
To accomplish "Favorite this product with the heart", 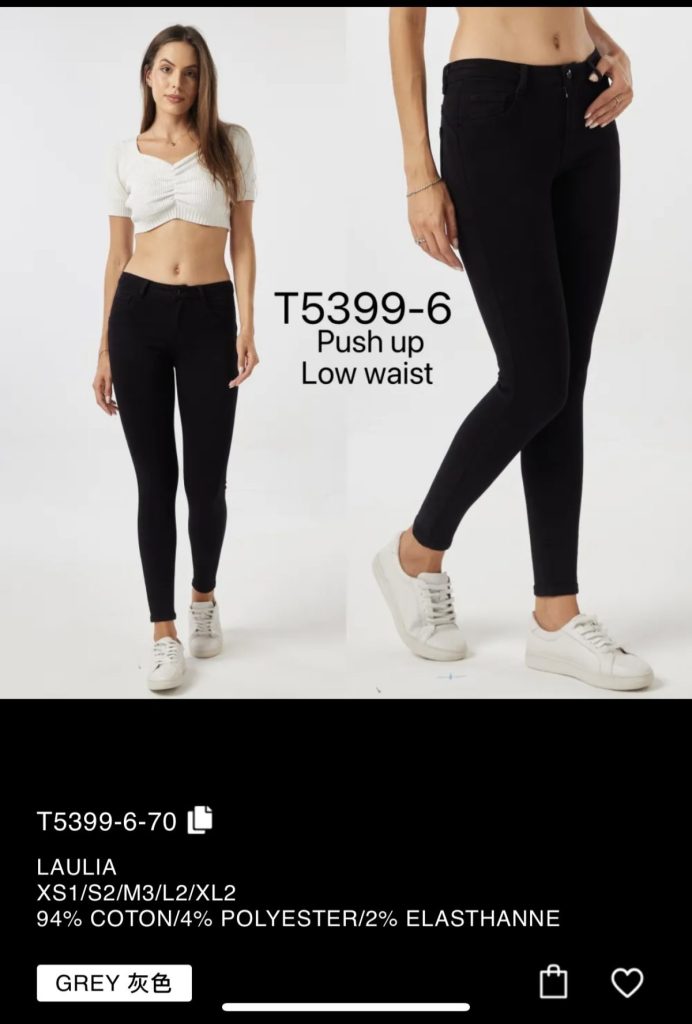I will pyautogui.click(x=627, y=983).
